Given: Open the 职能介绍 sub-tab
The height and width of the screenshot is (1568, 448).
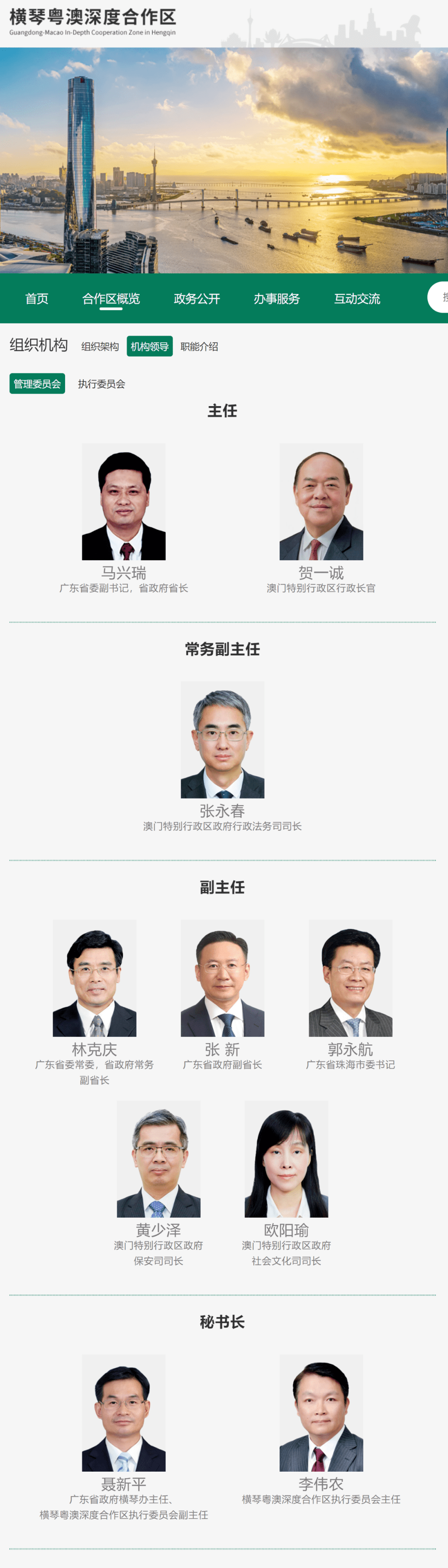Looking at the screenshot, I should pyautogui.click(x=199, y=346).
